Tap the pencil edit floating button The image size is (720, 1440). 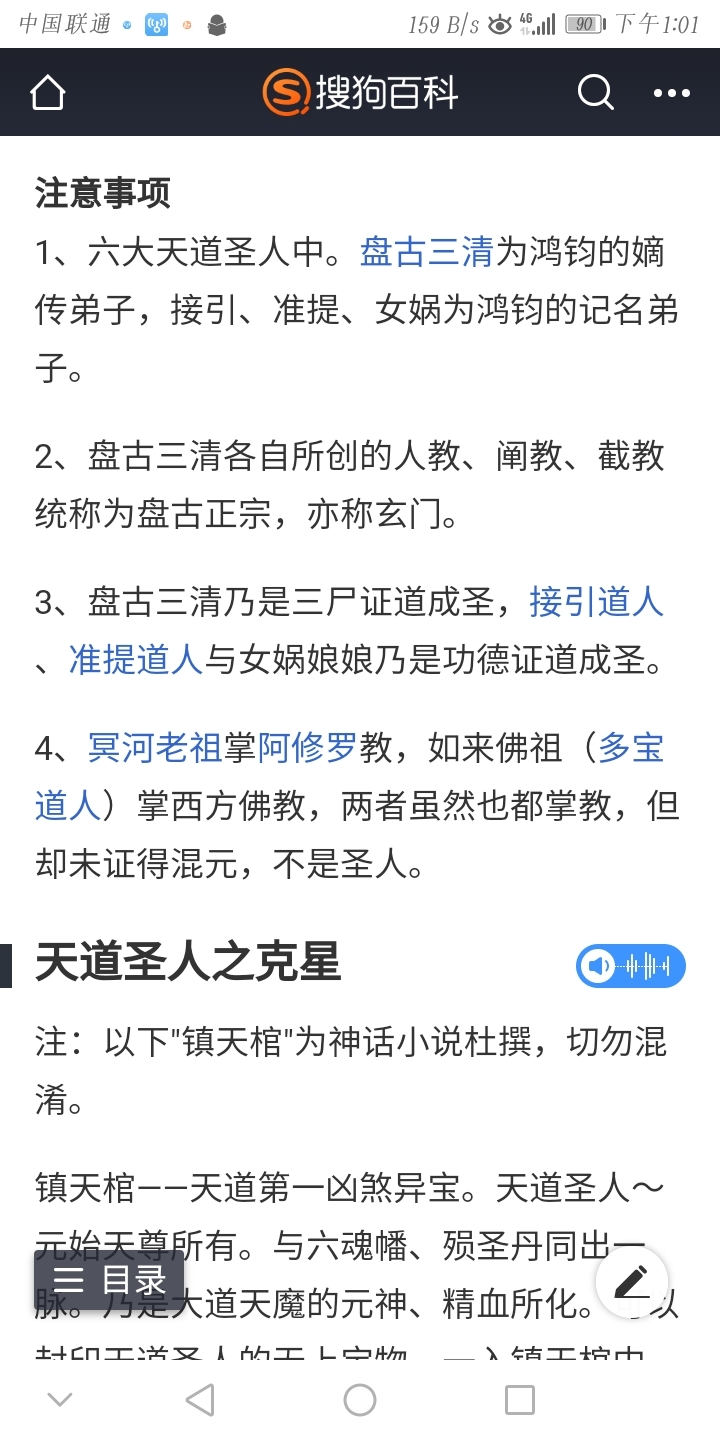point(632,1282)
